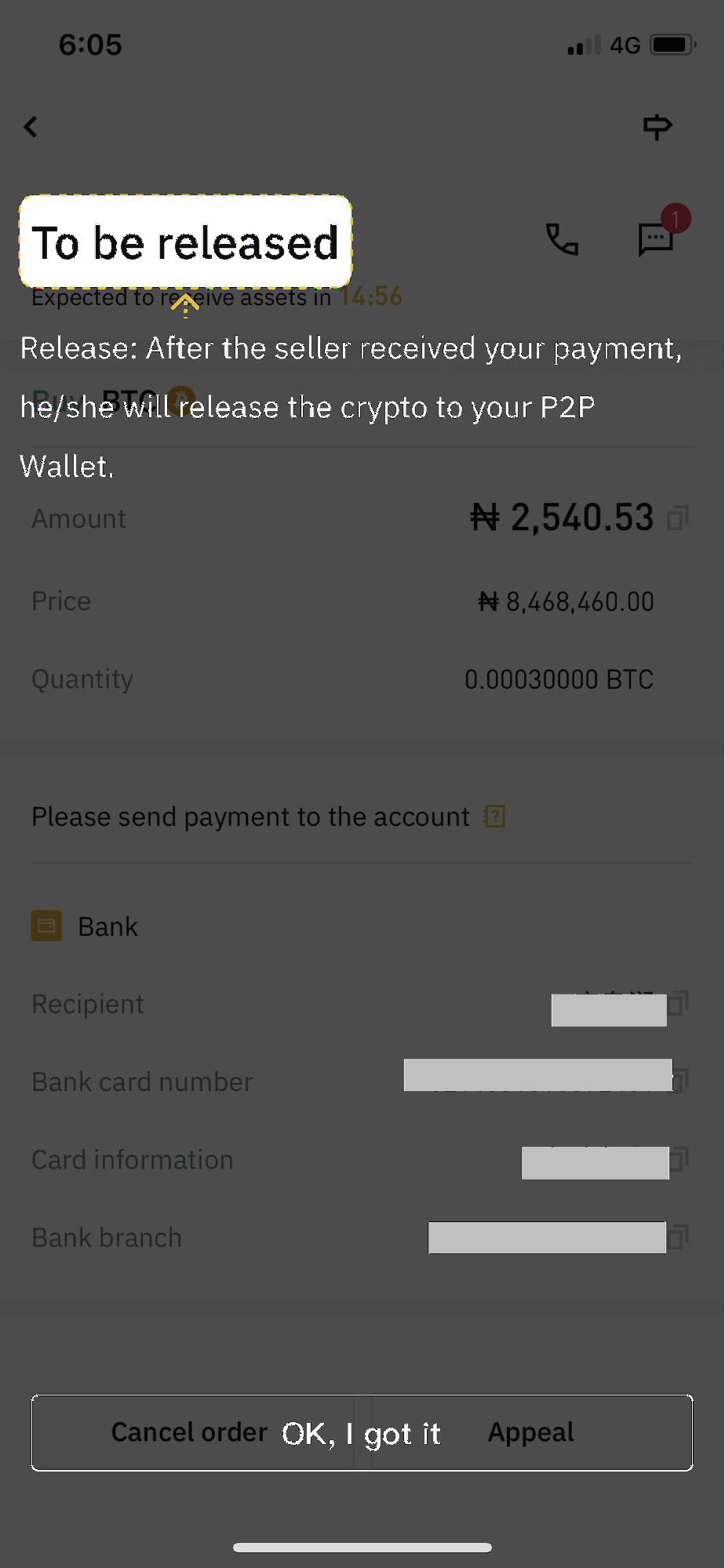This screenshot has height=1568, width=725.
Task: Copy the Bank card number
Action: coord(680,1080)
